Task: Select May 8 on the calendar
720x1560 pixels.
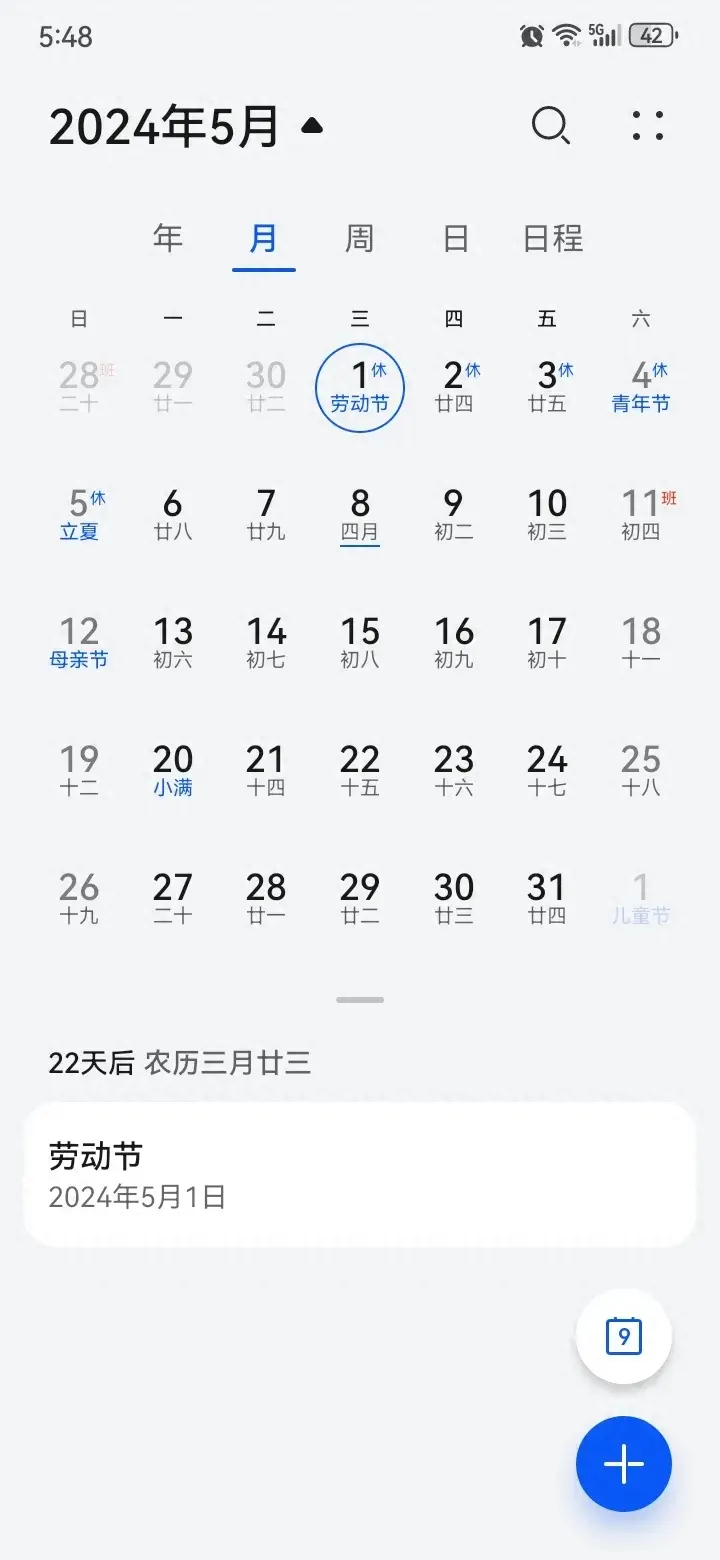Action: point(360,515)
